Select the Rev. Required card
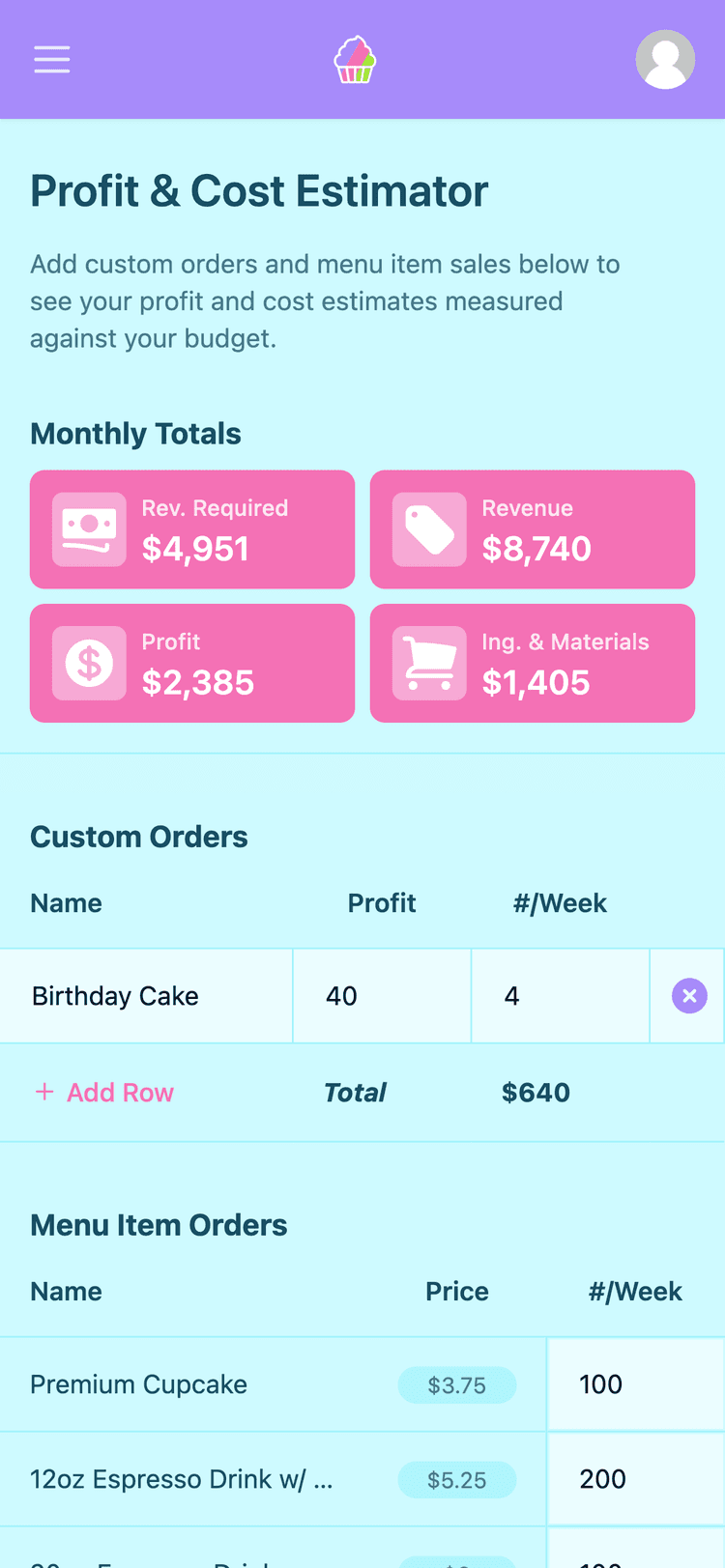Image resolution: width=725 pixels, height=1568 pixels. 192,529
